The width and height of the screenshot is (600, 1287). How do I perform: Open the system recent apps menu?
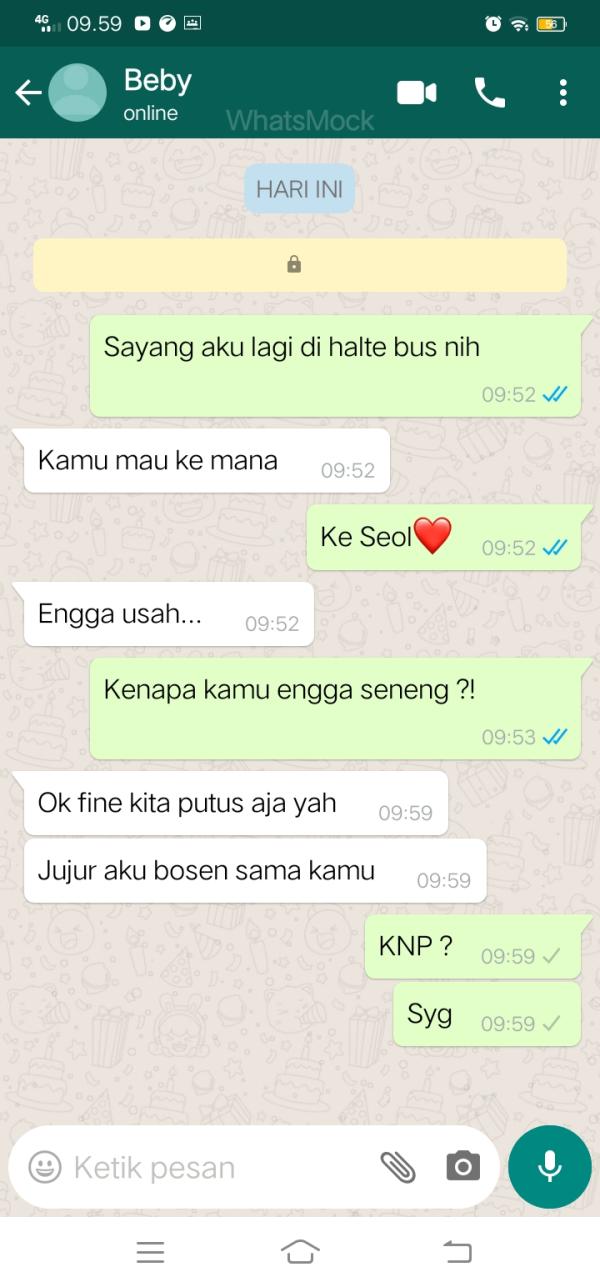click(x=150, y=1251)
